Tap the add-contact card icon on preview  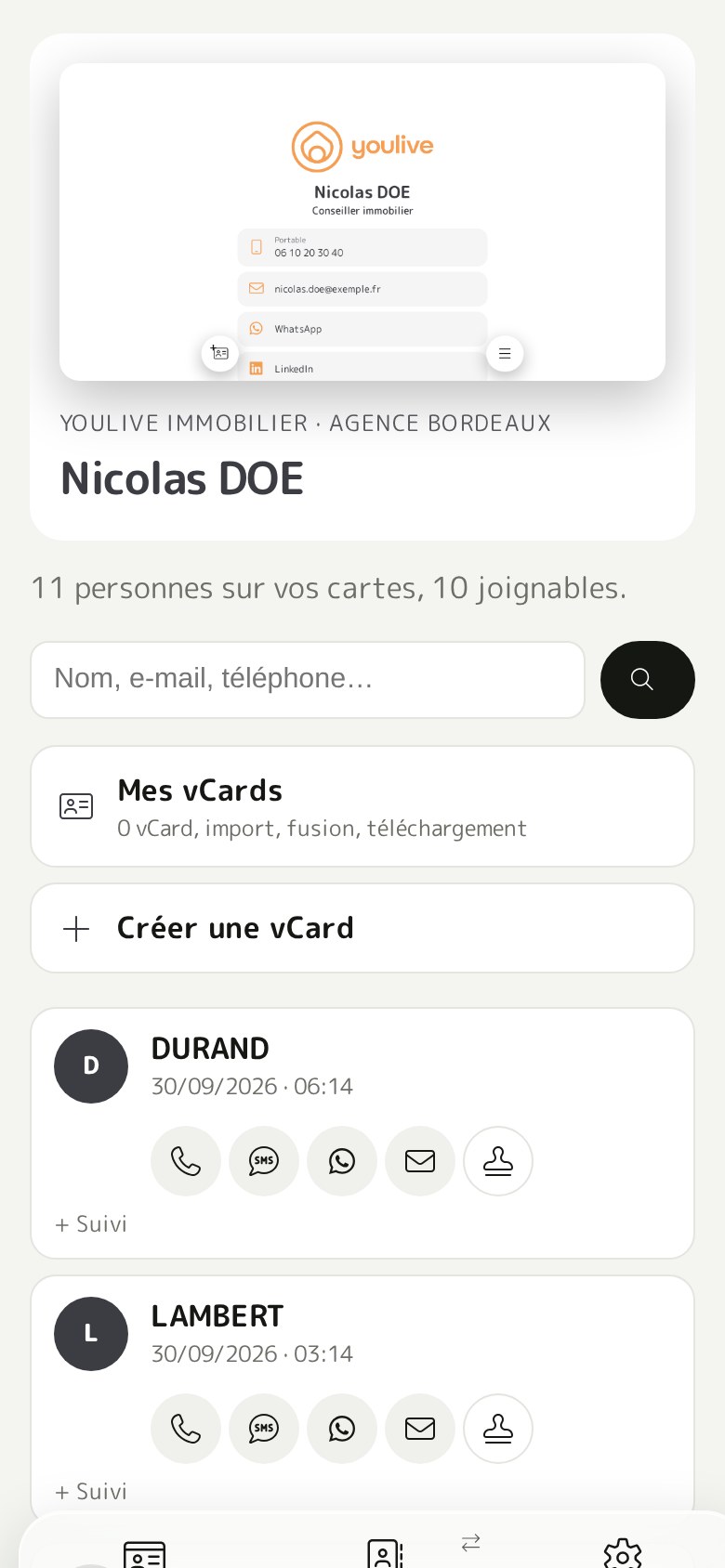(220, 353)
